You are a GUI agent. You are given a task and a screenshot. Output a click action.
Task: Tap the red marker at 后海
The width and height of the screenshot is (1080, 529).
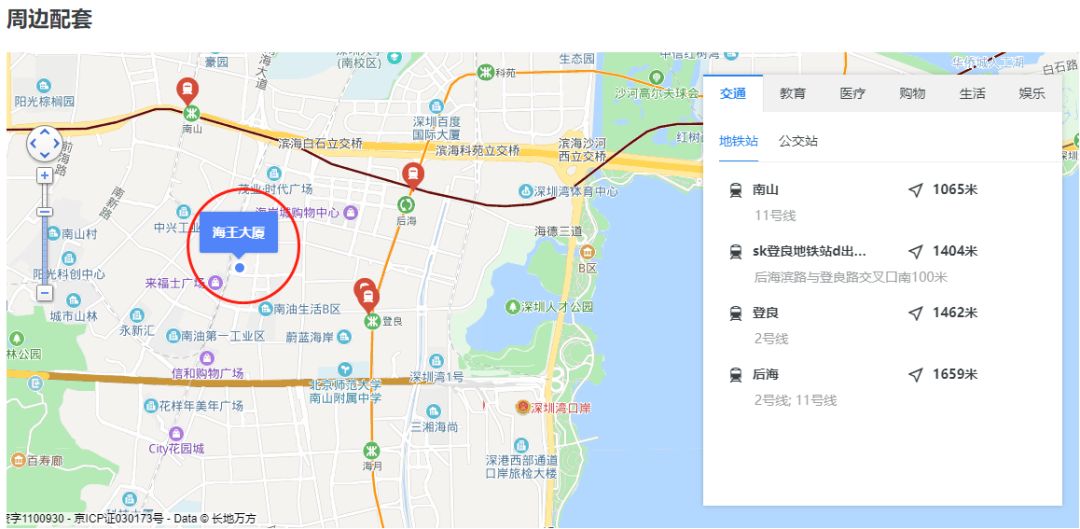pyautogui.click(x=410, y=176)
